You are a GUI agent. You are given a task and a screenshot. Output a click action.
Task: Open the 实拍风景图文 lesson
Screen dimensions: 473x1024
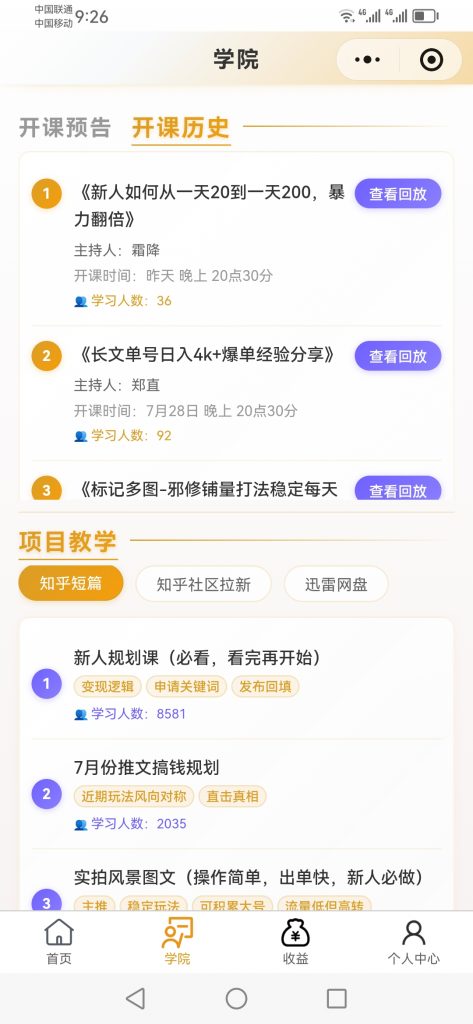(236, 888)
